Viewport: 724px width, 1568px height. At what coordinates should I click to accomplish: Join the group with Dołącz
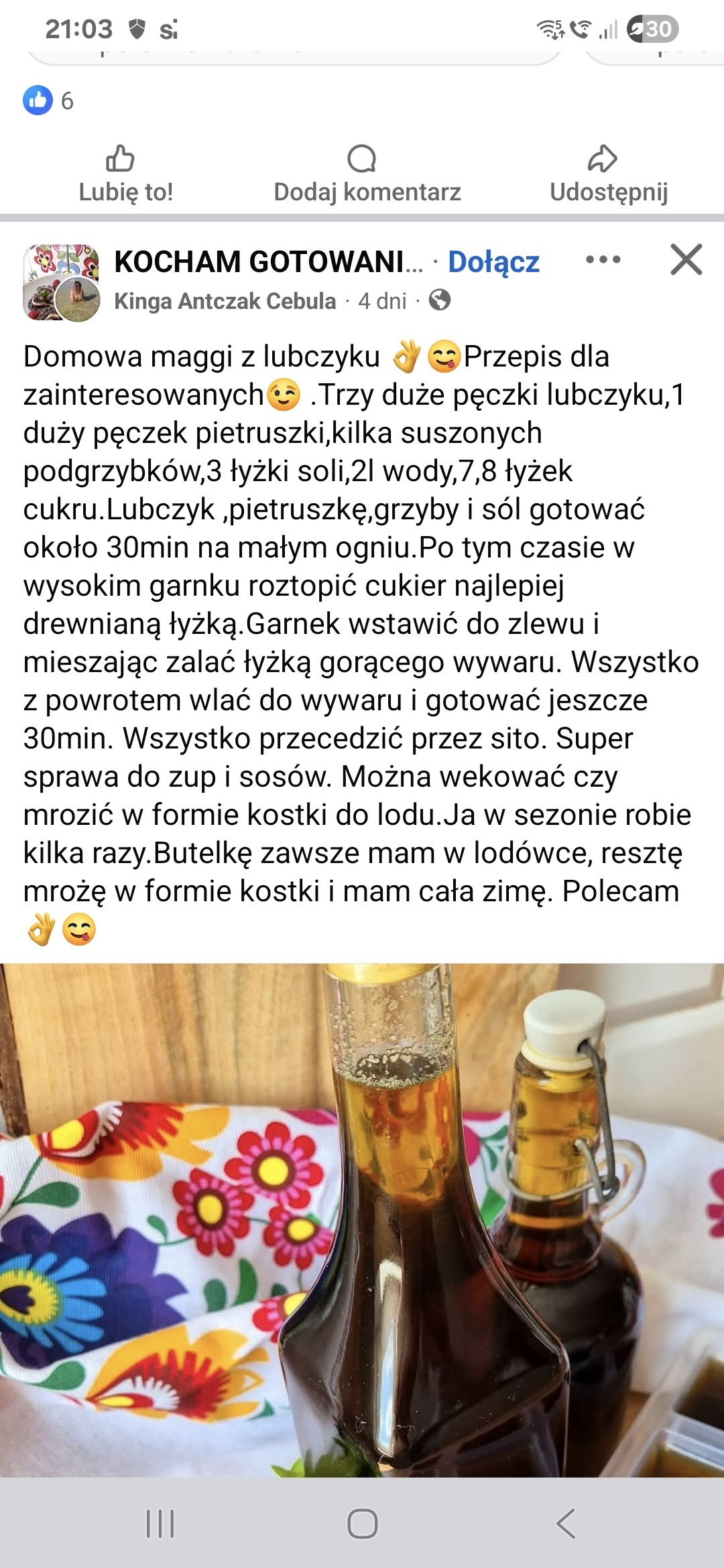click(x=493, y=261)
